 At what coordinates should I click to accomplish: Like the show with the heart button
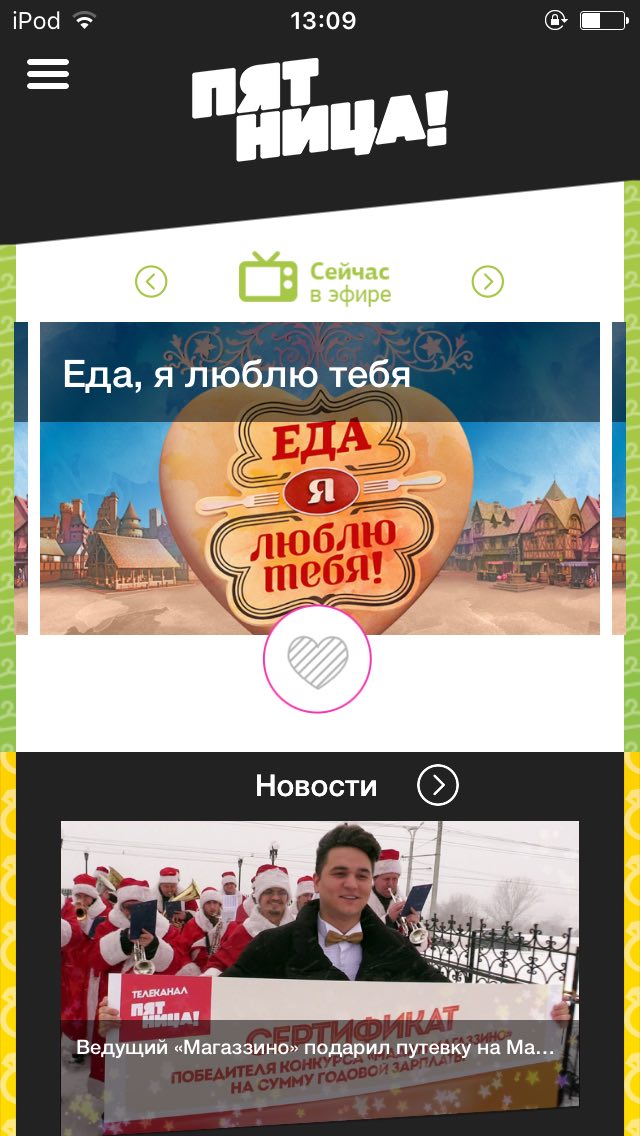[317, 659]
